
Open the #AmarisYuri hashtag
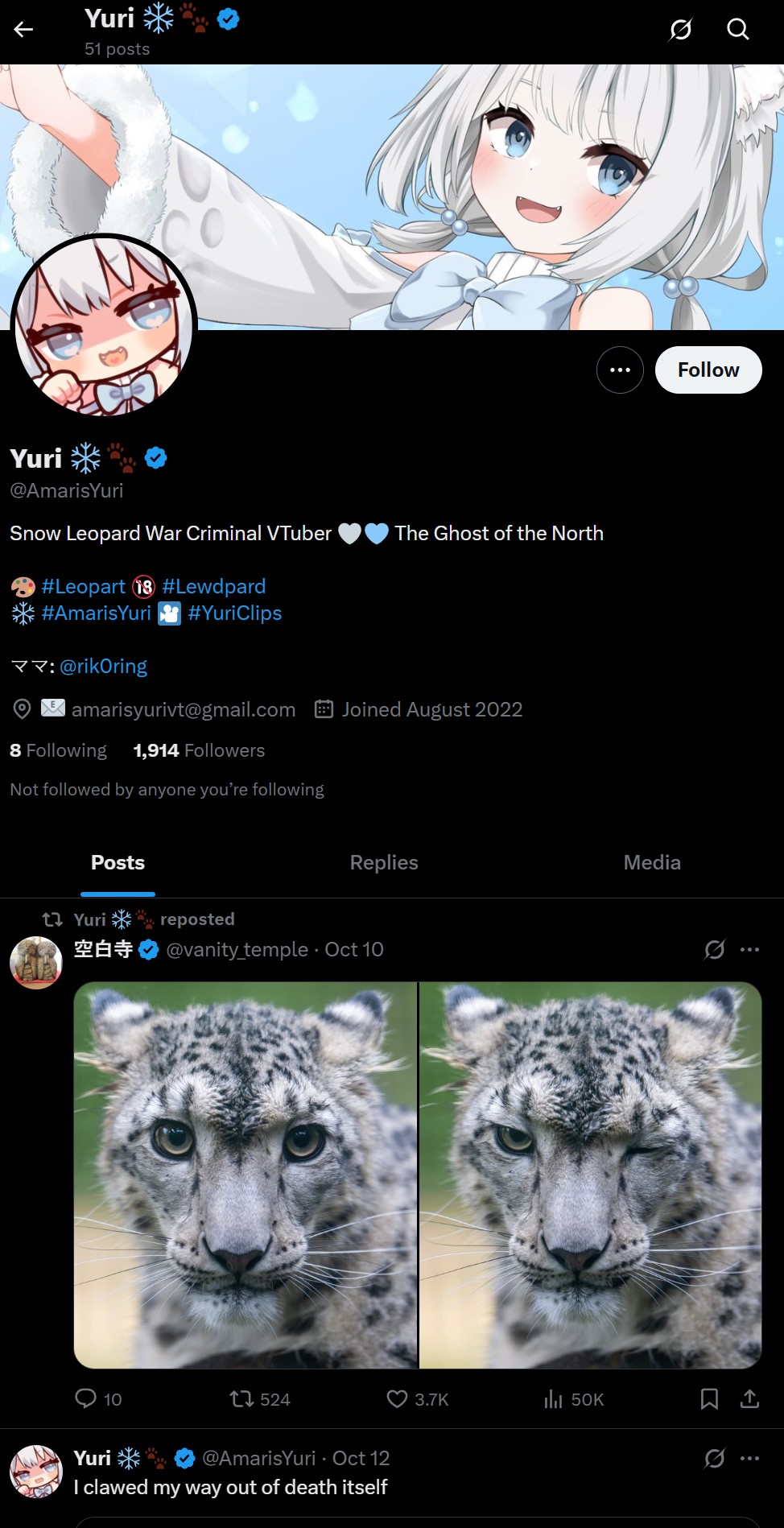(96, 613)
